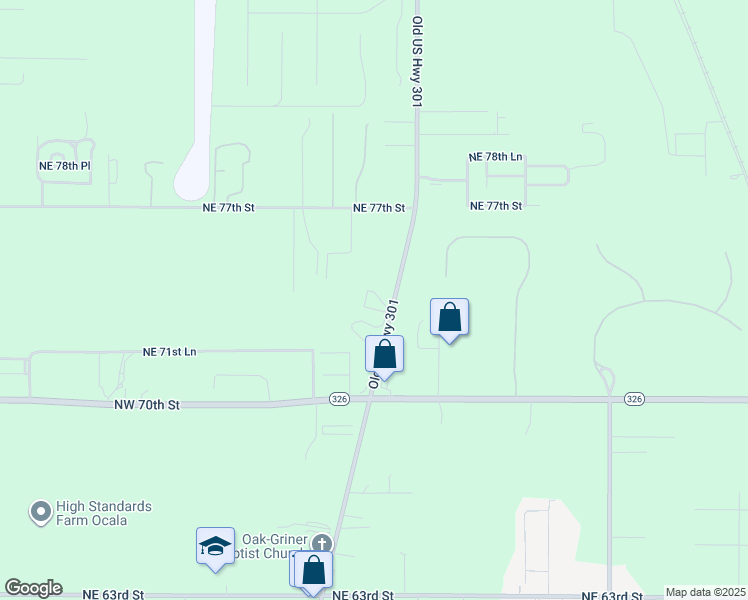Tap the graduation cap school marker
The width and height of the screenshot is (748, 600).
[215, 546]
